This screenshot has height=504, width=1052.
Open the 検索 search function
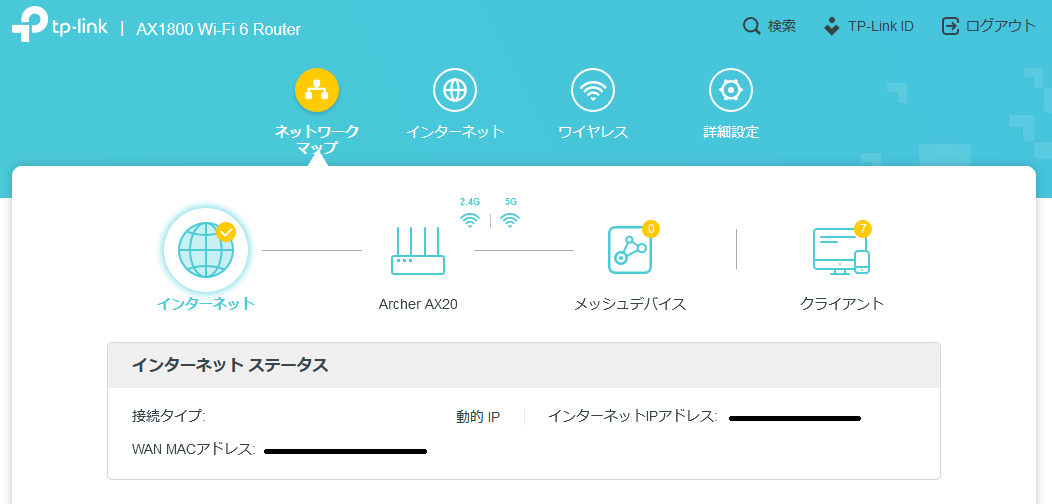tap(769, 26)
